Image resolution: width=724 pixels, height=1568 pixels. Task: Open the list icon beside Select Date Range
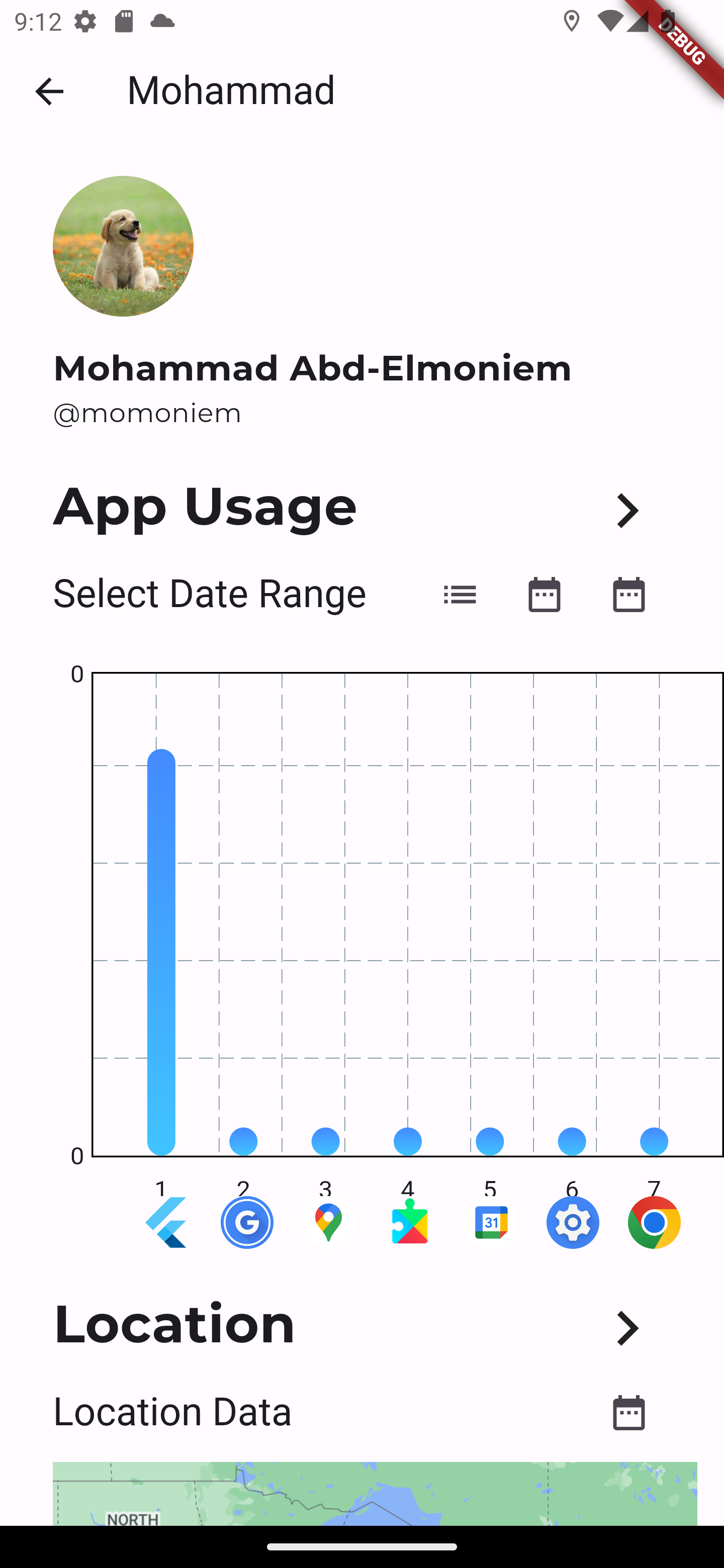(x=460, y=594)
